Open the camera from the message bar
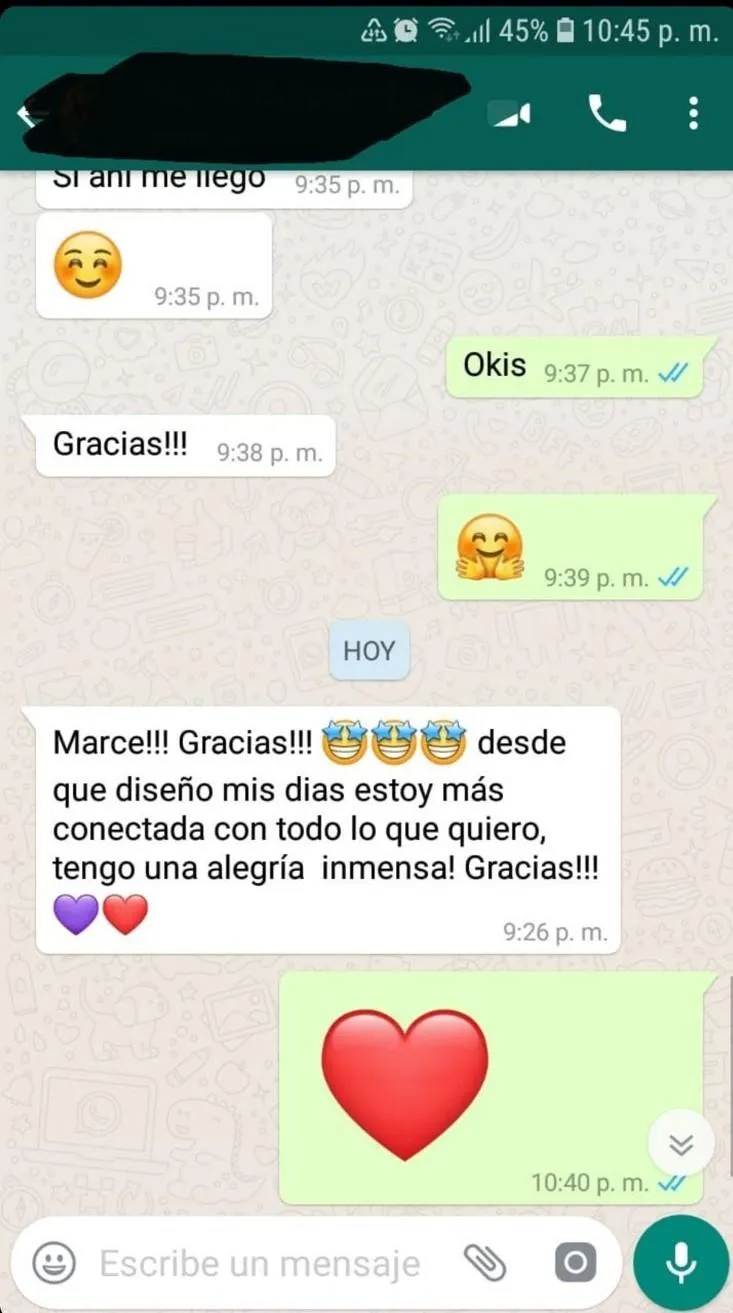Image resolution: width=733 pixels, height=1313 pixels. click(x=575, y=1263)
